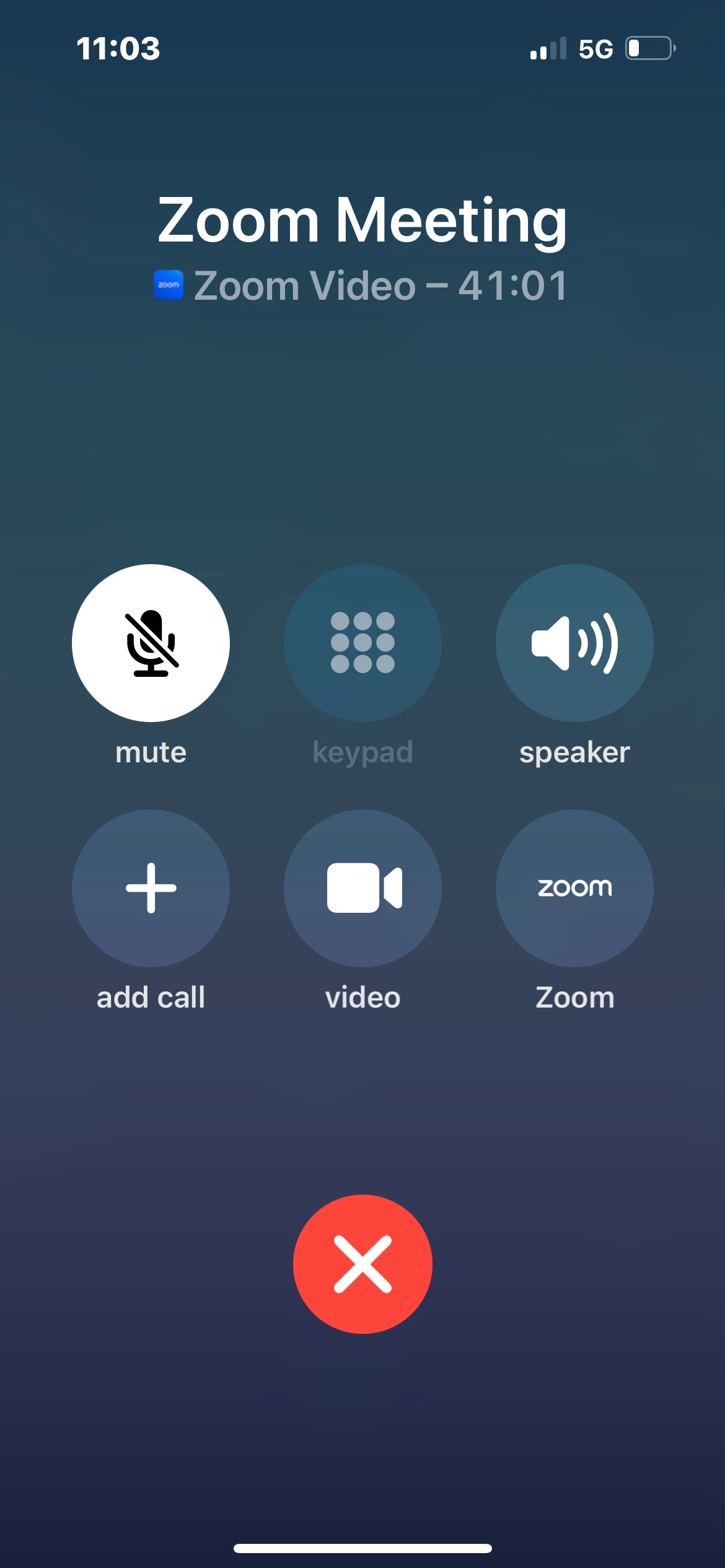The height and width of the screenshot is (1568, 725).
Task: Switch to video
Action: pos(362,888)
